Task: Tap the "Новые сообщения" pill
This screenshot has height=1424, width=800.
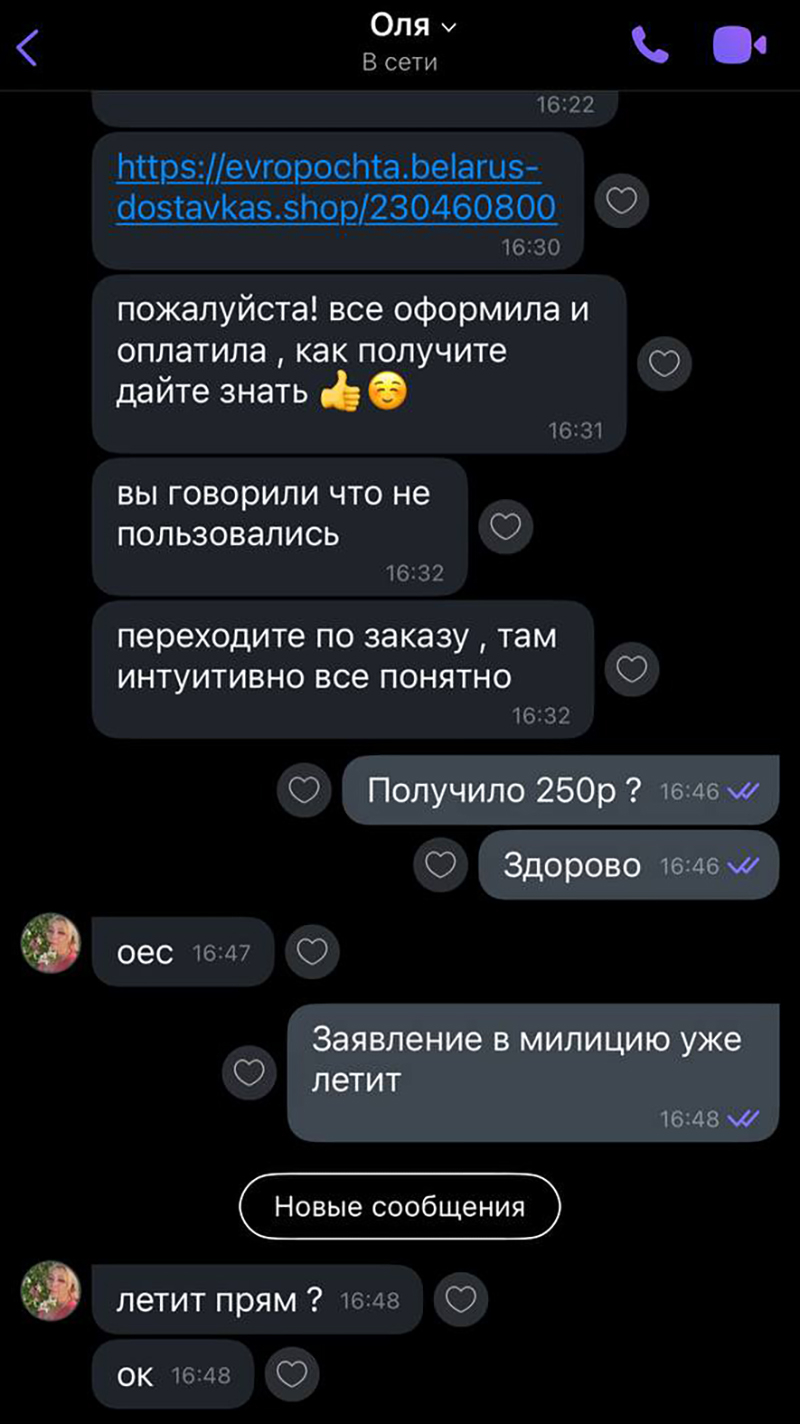Action: click(x=400, y=1206)
